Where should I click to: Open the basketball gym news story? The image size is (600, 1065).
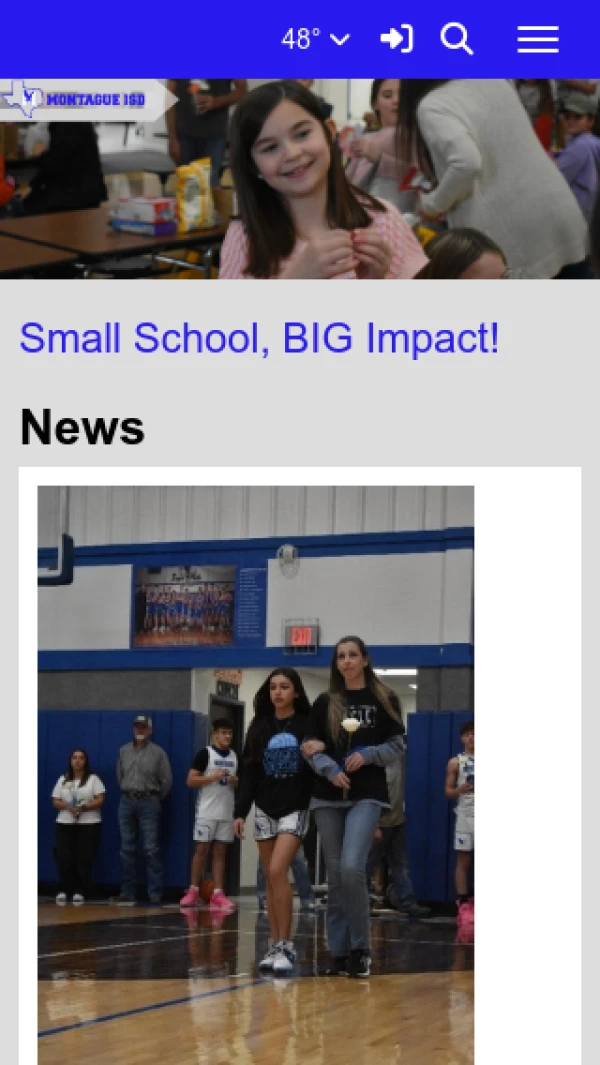point(256,774)
